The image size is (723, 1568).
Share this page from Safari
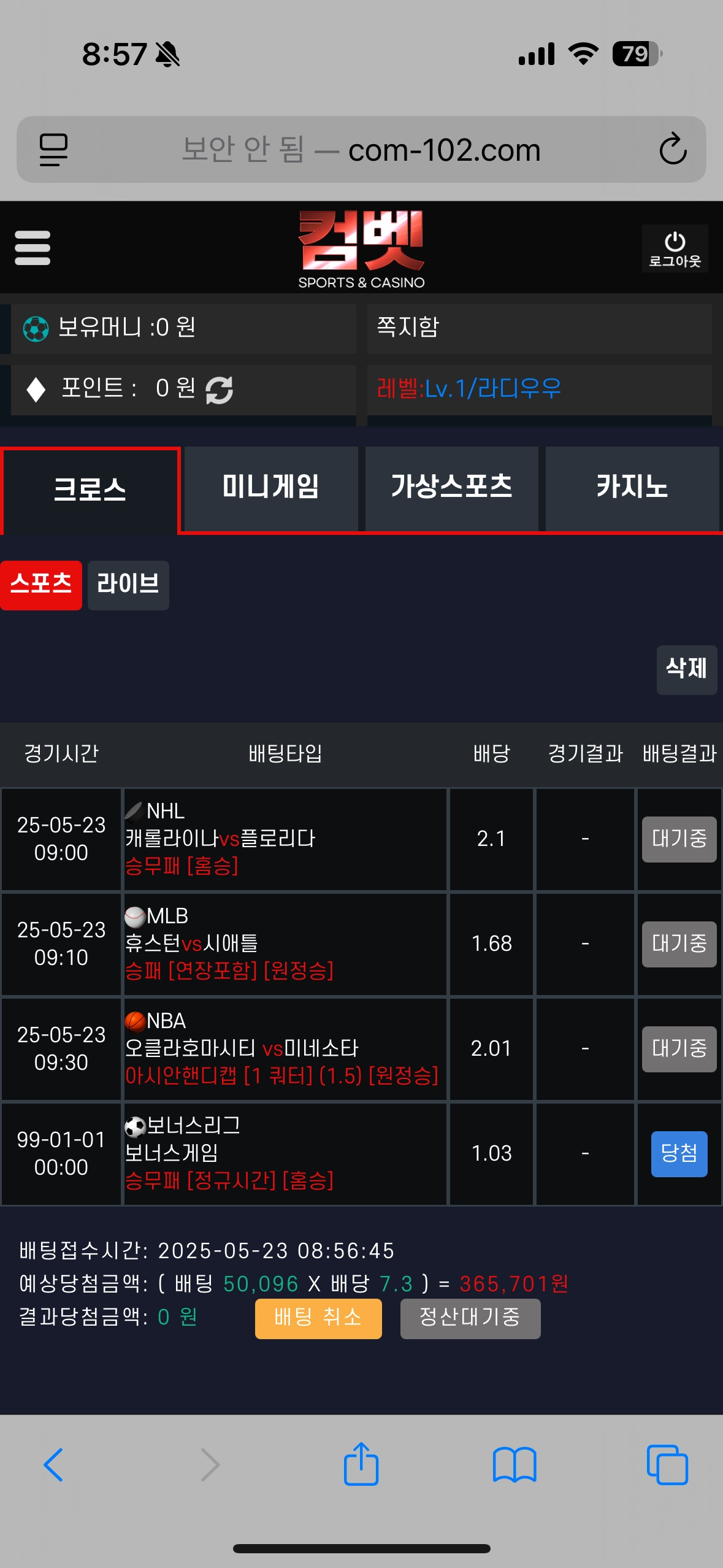click(x=361, y=1465)
